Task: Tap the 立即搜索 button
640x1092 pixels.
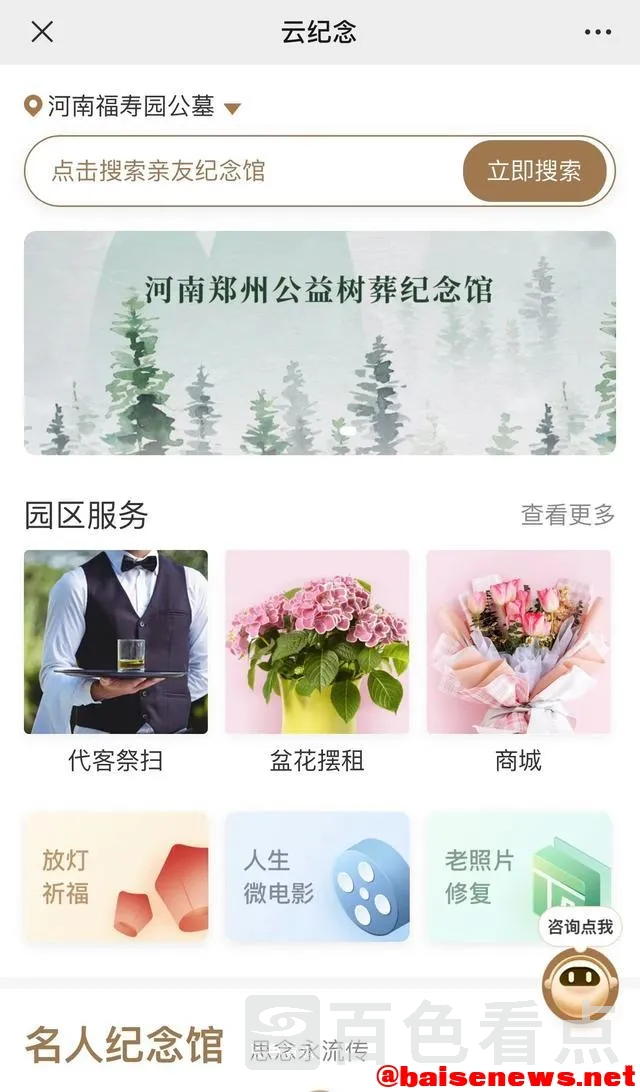Action: [x=534, y=171]
